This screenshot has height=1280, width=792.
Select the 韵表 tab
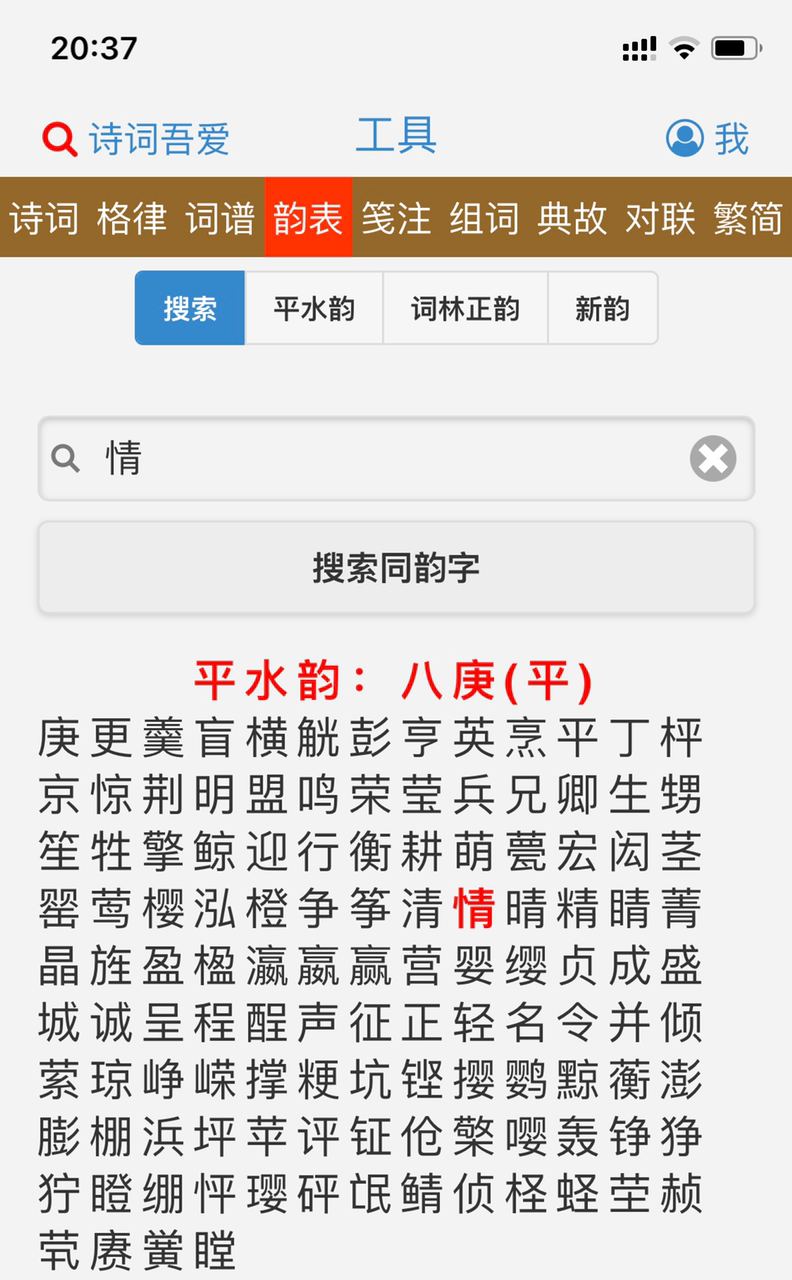click(x=308, y=218)
